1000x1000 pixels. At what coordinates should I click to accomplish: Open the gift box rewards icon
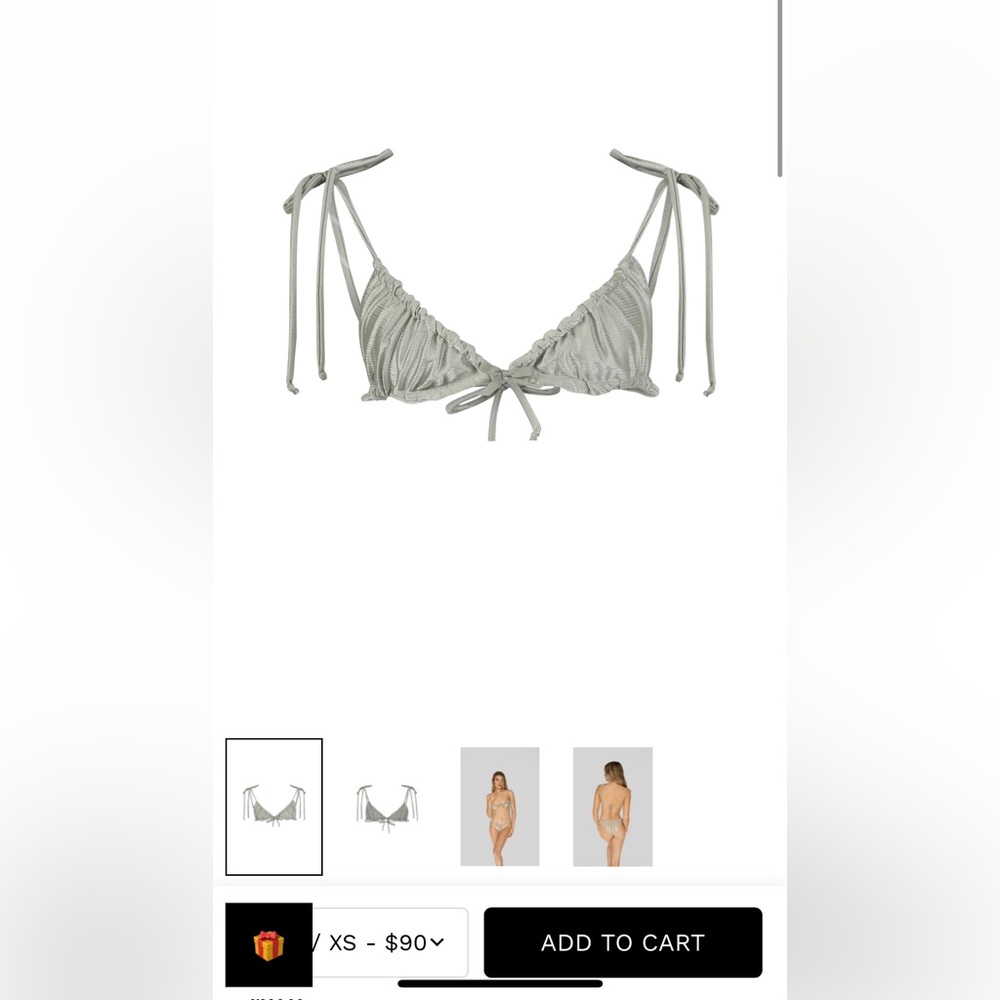click(x=268, y=945)
